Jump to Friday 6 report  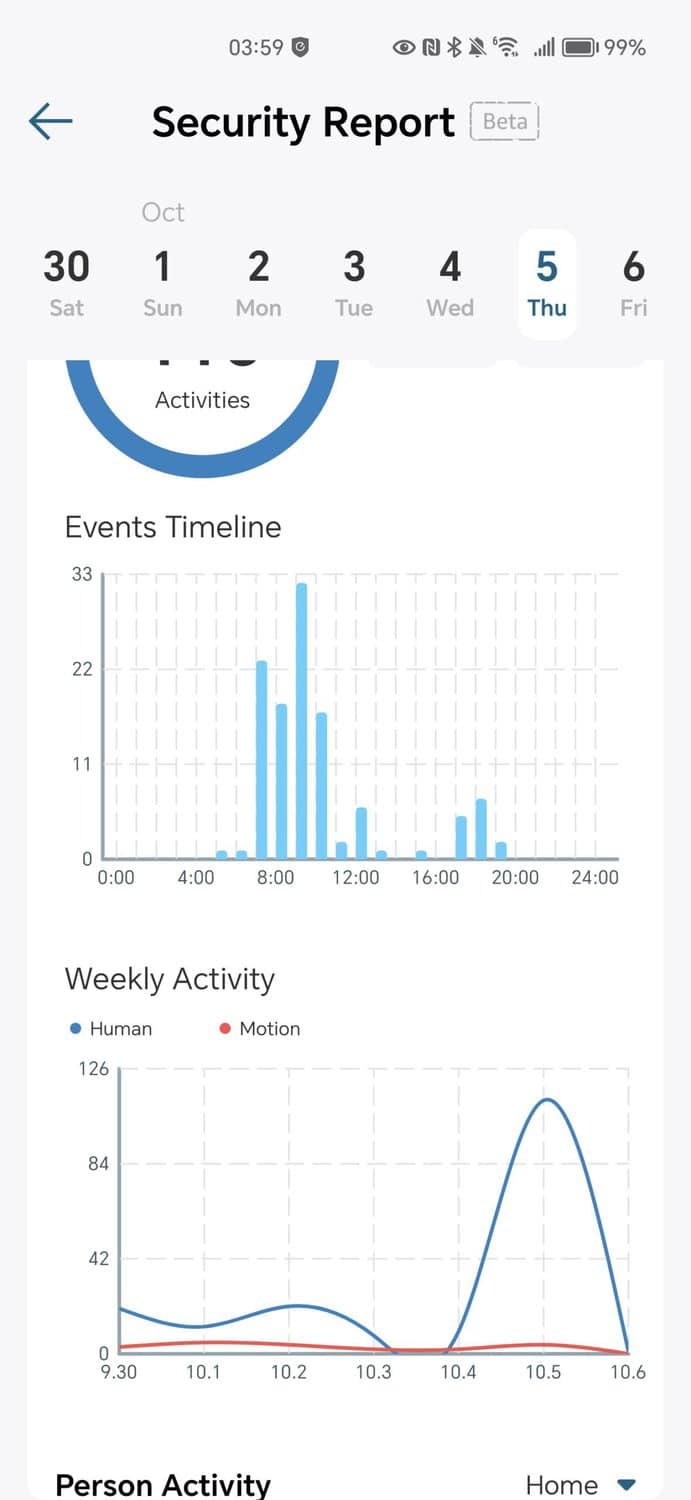pyautogui.click(x=634, y=283)
